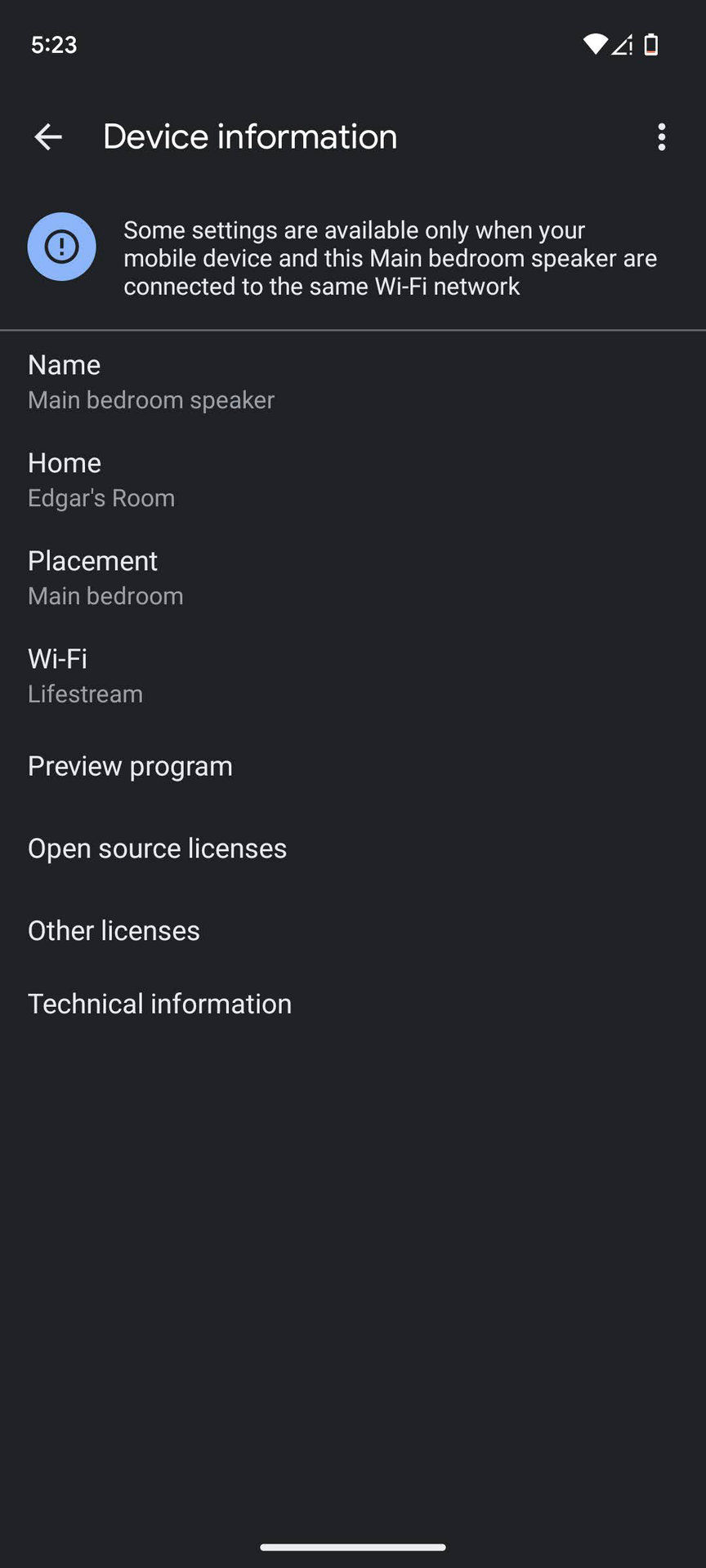Open Wi-Fi settings showing Lifestream
The height and width of the screenshot is (1568, 706).
85,675
